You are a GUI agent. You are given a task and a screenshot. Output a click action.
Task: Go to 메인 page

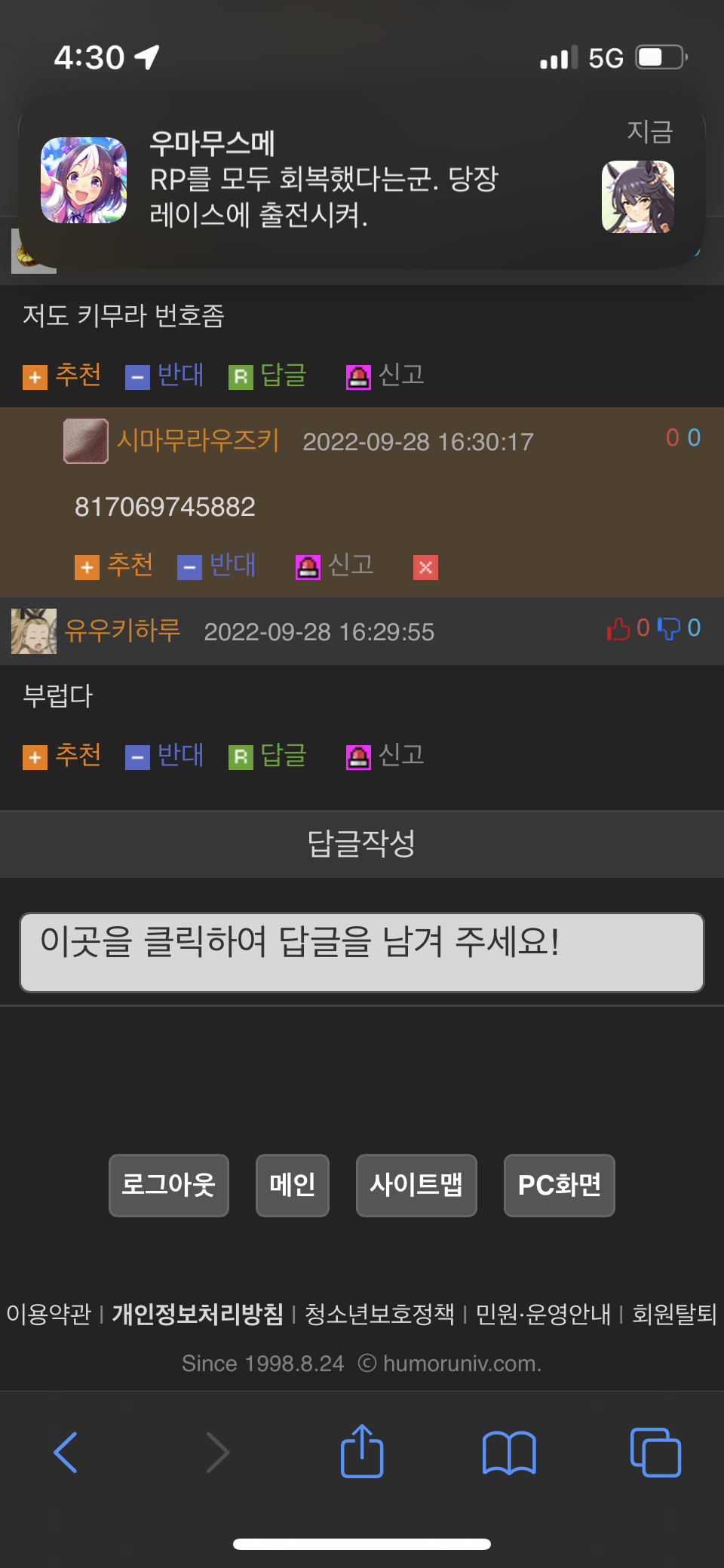click(x=293, y=1186)
